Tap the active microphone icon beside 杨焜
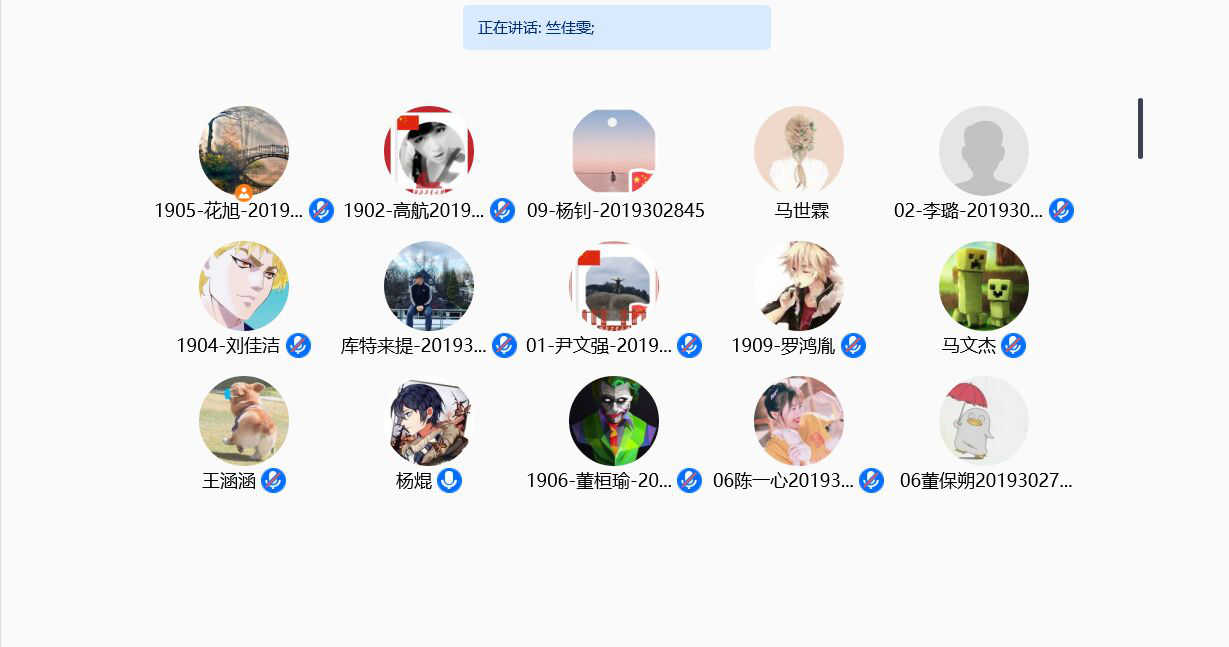 (449, 480)
